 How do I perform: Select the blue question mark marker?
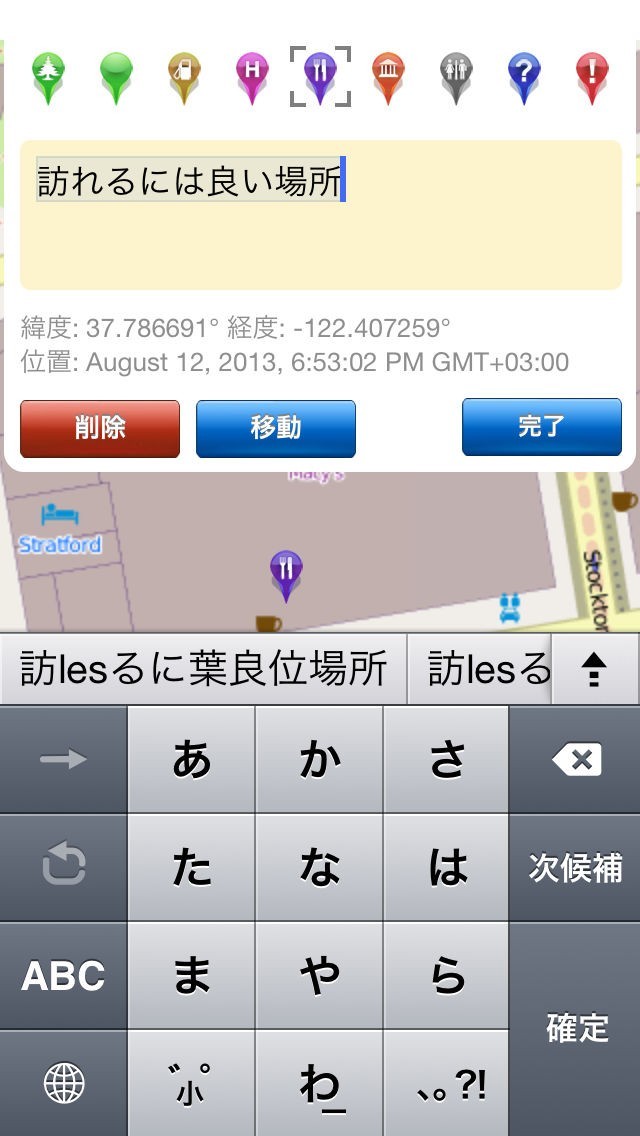tap(524, 74)
